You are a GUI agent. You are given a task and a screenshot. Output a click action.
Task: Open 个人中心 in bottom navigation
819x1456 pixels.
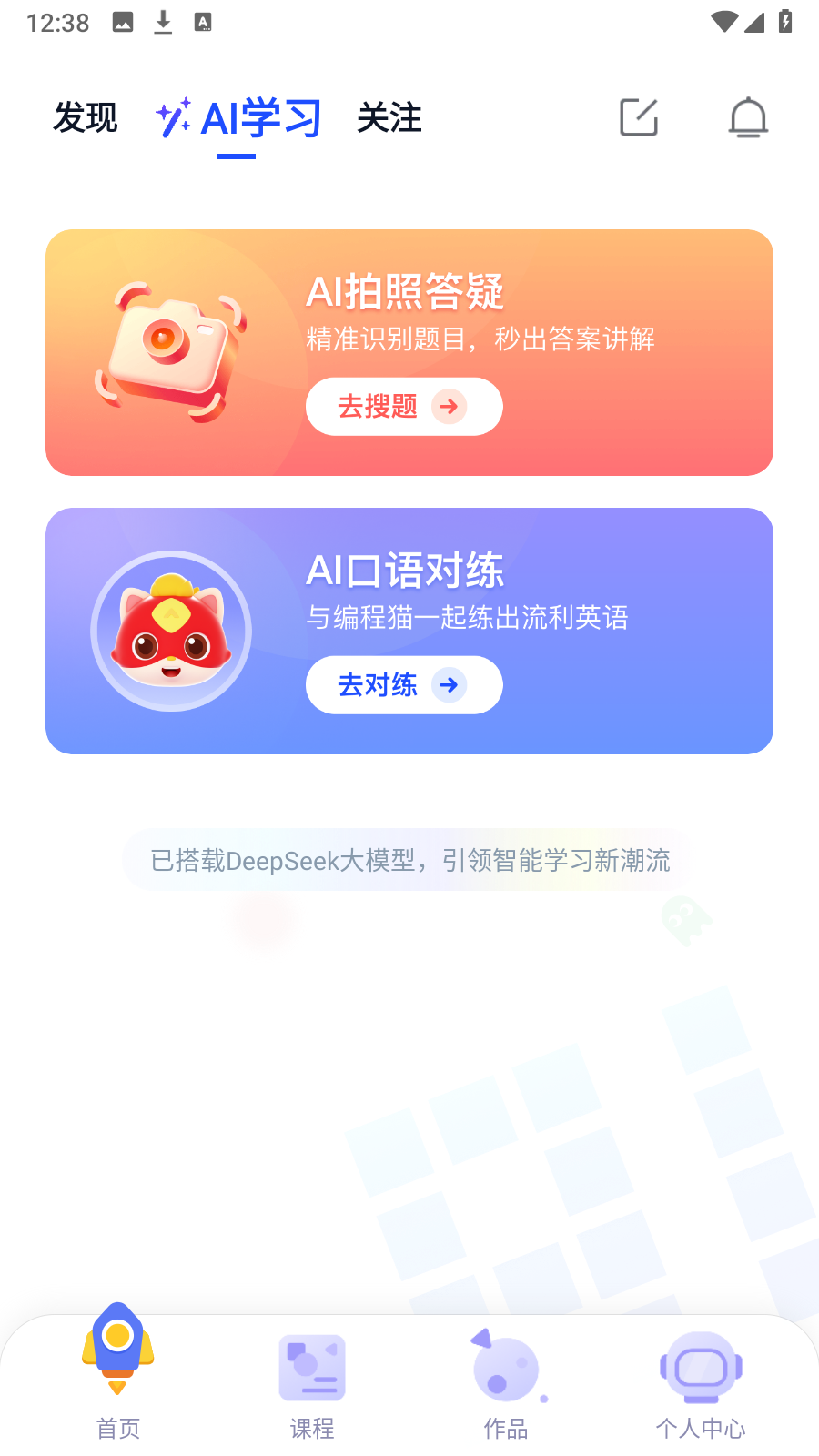[x=701, y=1383]
